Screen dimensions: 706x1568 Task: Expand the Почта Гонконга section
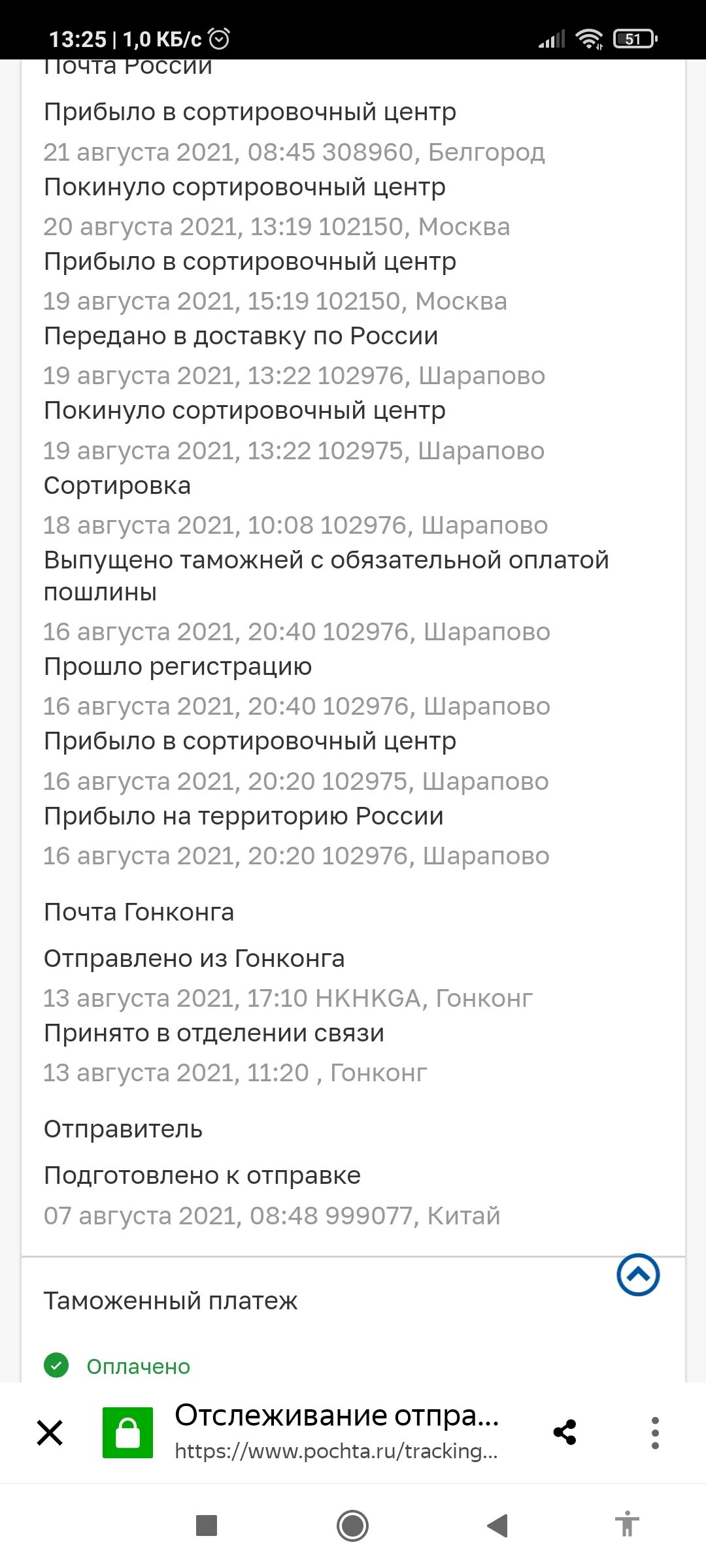(139, 911)
